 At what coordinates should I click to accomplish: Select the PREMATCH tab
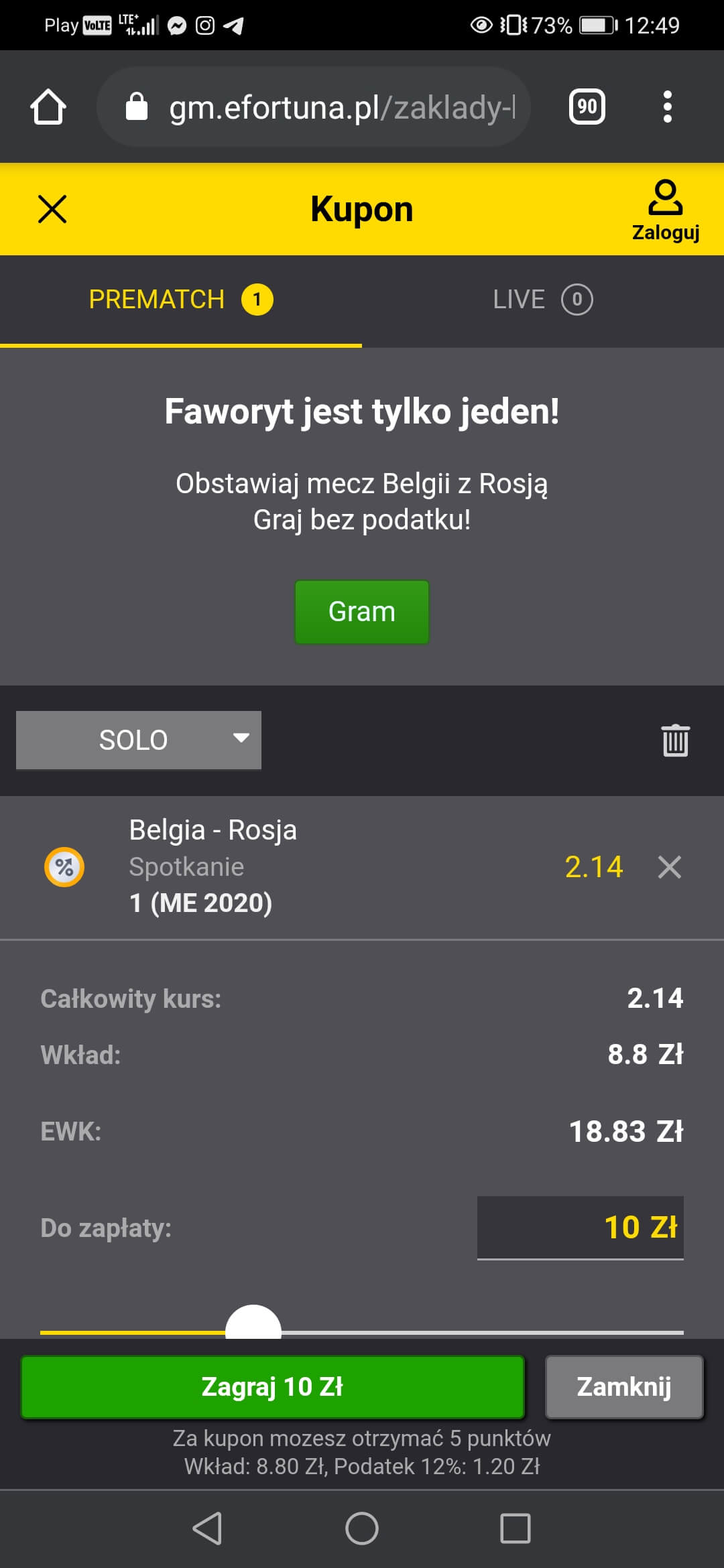click(x=180, y=300)
